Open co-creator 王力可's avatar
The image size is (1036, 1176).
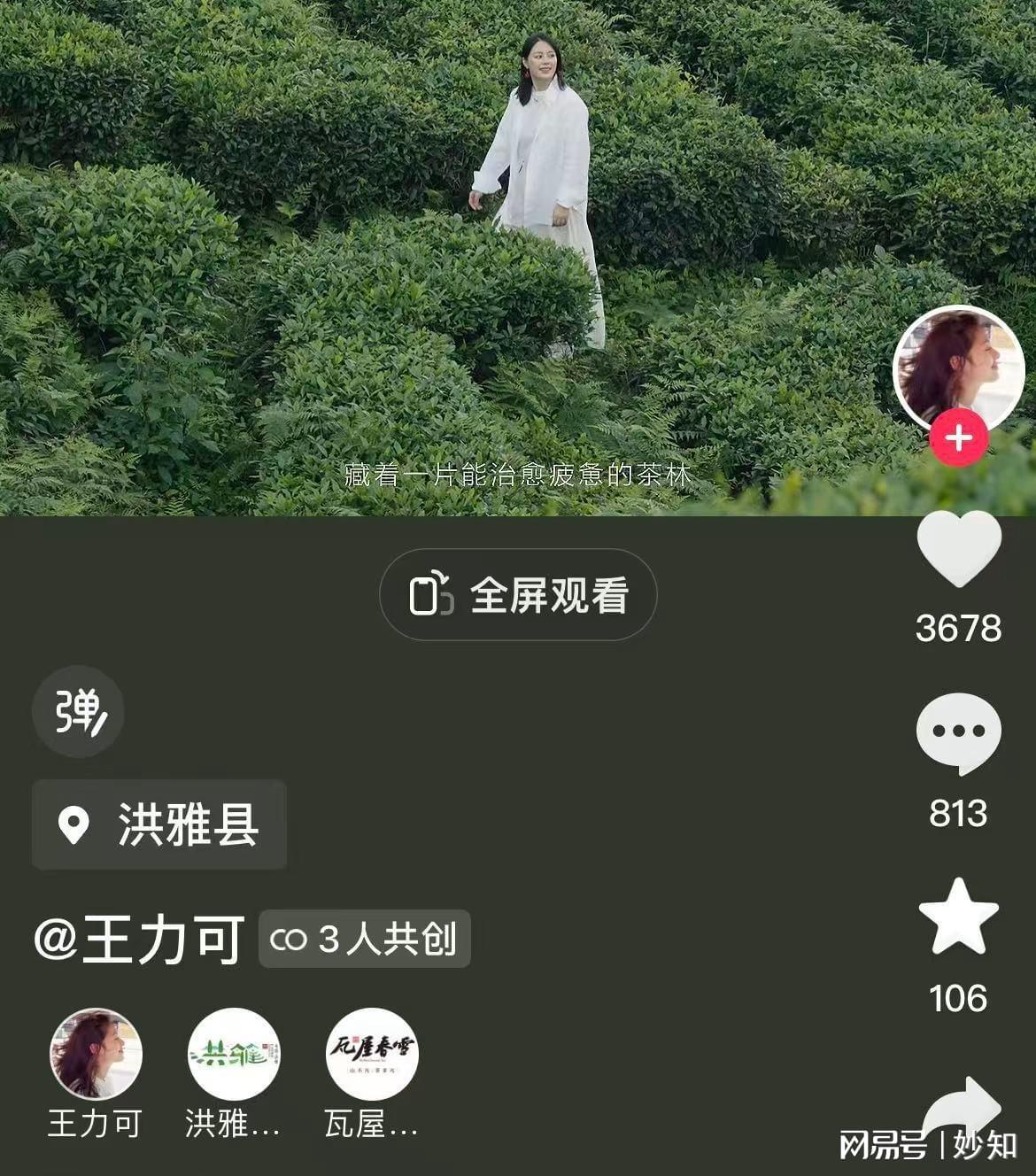coord(96,1054)
